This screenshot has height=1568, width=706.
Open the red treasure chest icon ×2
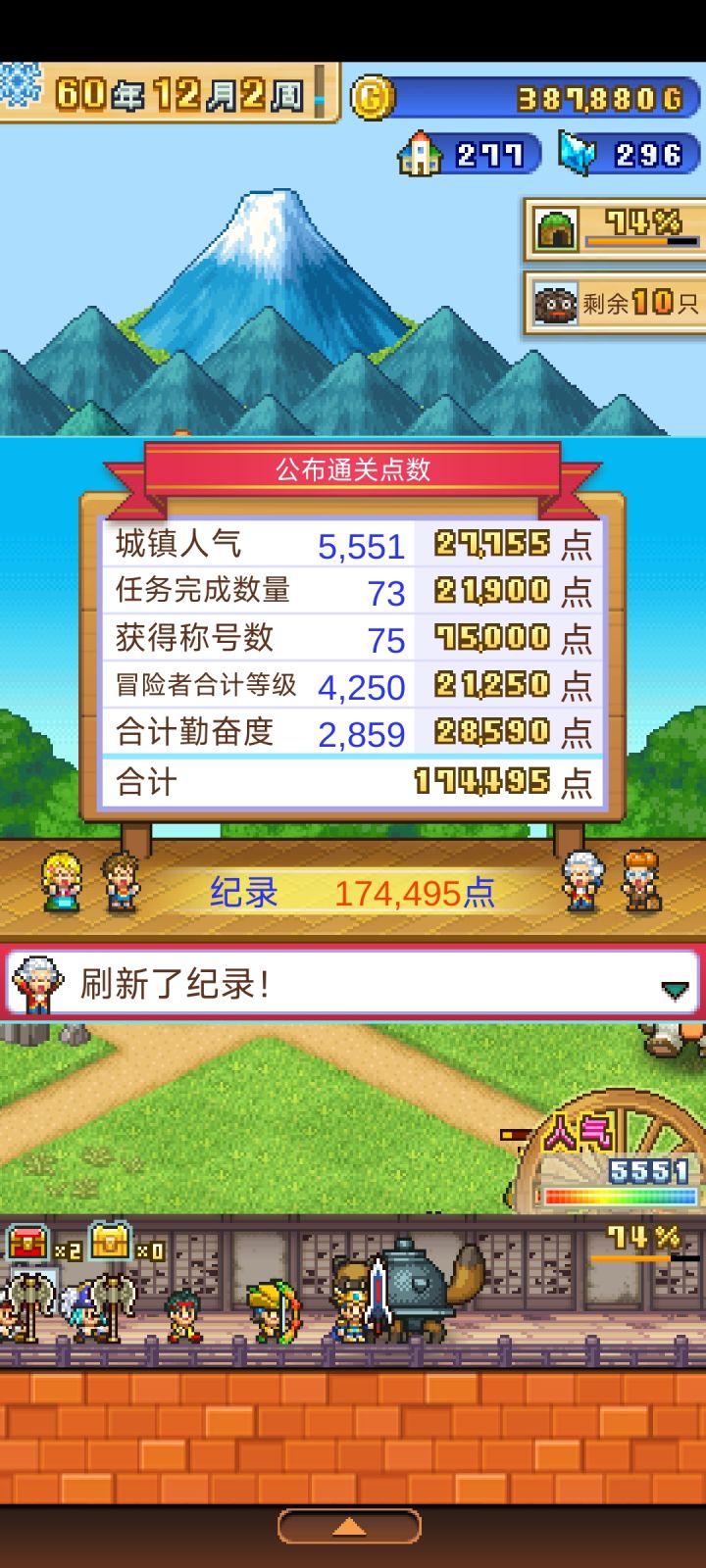(27, 1241)
